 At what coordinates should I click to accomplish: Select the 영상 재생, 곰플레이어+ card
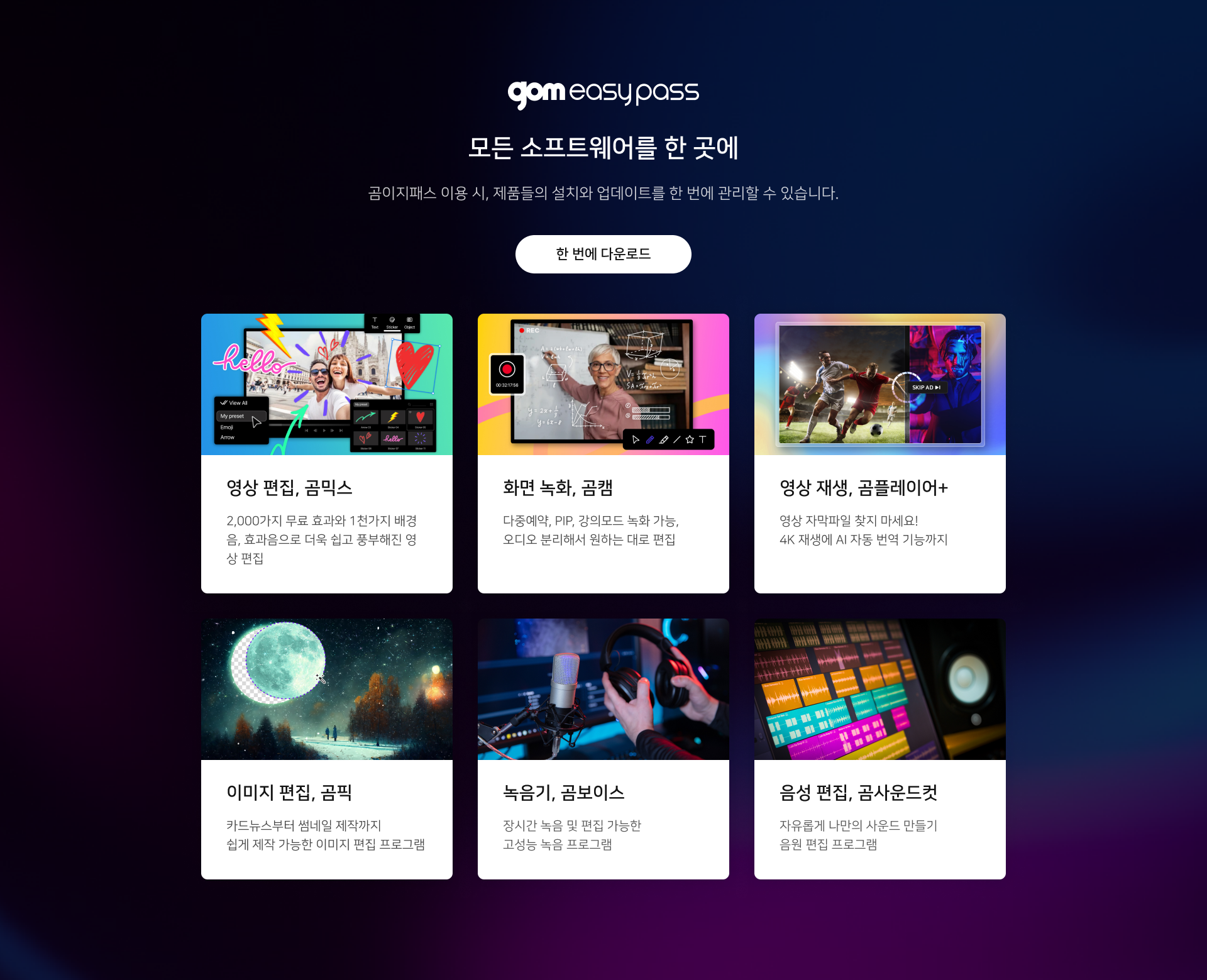[879, 453]
